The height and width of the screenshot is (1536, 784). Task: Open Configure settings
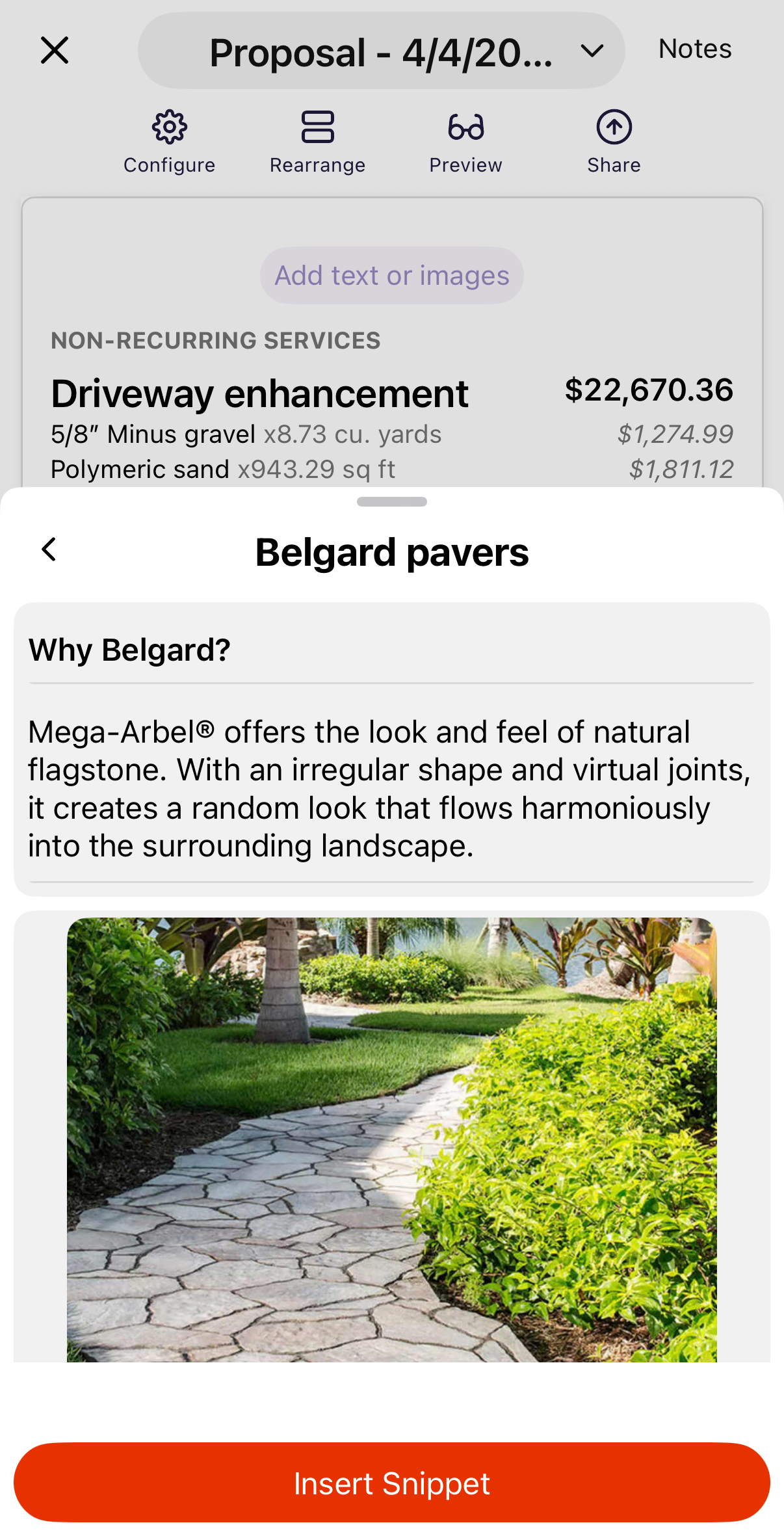tap(169, 142)
